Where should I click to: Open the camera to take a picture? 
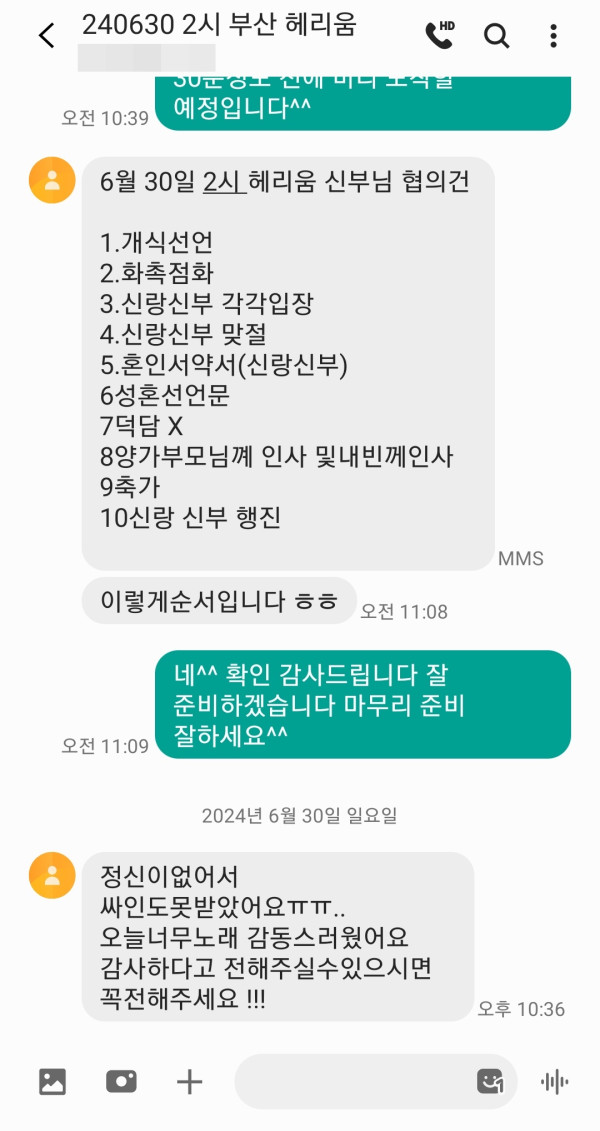click(121, 1081)
